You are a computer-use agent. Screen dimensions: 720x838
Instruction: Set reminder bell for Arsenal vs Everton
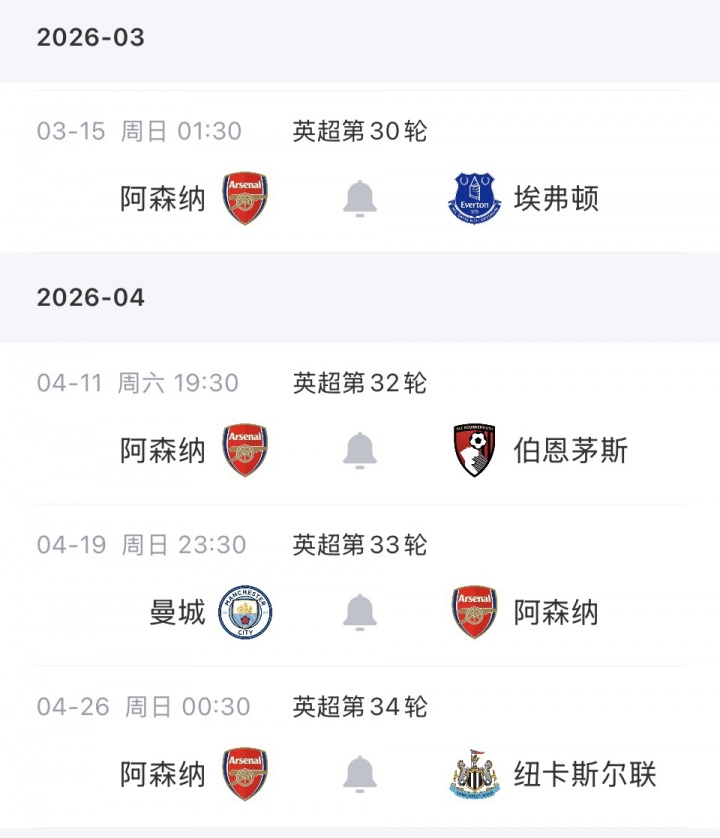(360, 199)
